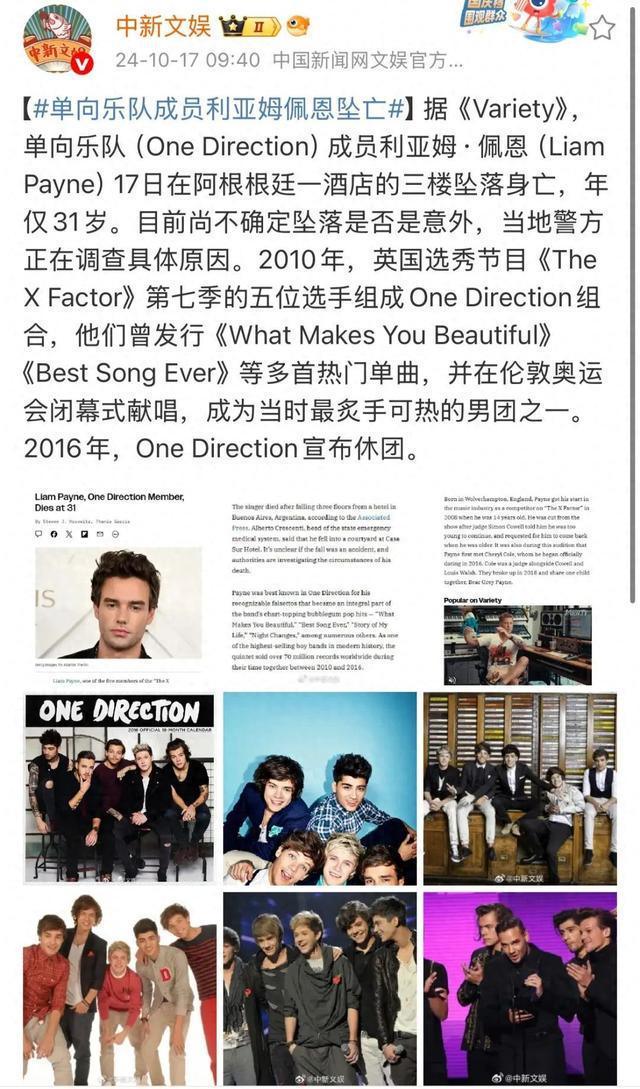View the article text screenshot in the middle
This screenshot has height=1089, width=640.
pyautogui.click(x=319, y=586)
